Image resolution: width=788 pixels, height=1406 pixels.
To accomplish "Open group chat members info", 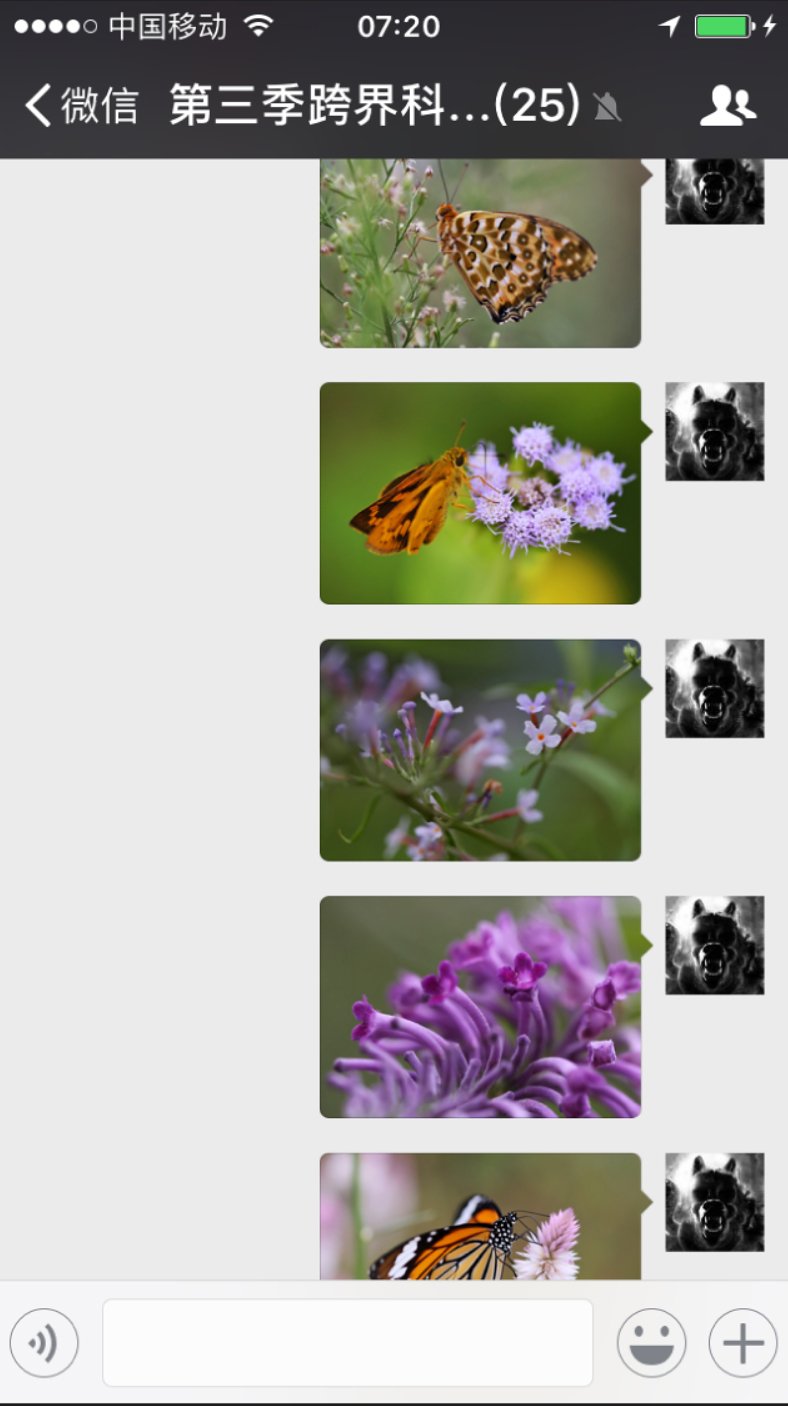I will 727,105.
